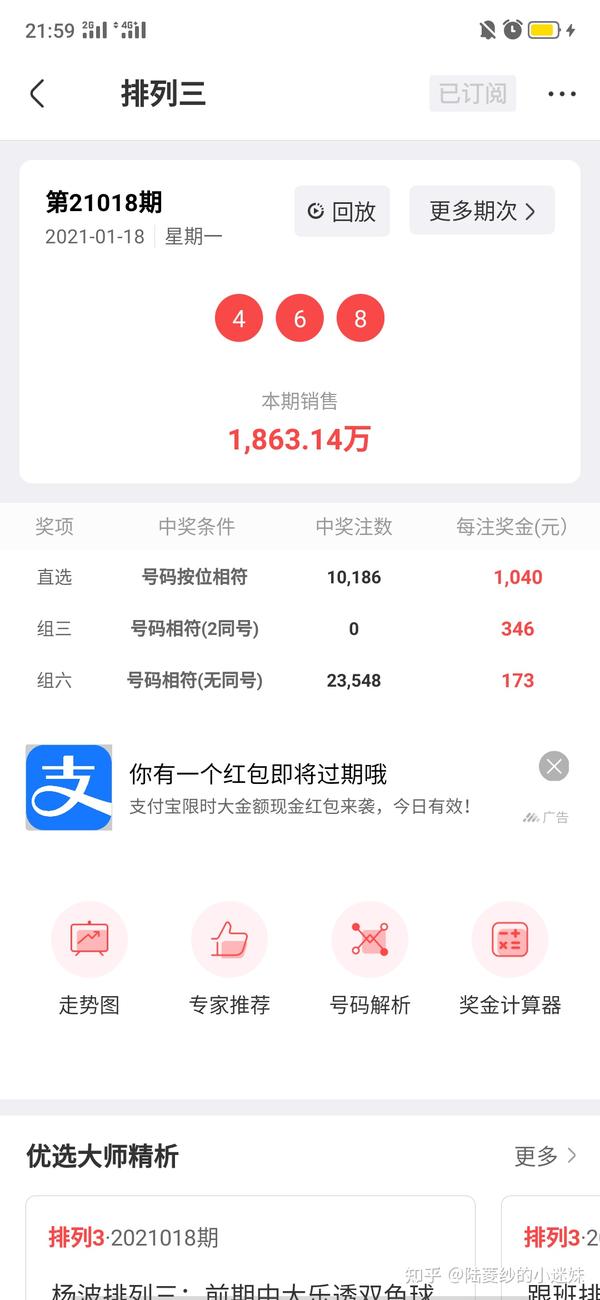View 专家推荐 expert recommendations
Viewport: 600px width, 1300px height.
click(x=229, y=959)
